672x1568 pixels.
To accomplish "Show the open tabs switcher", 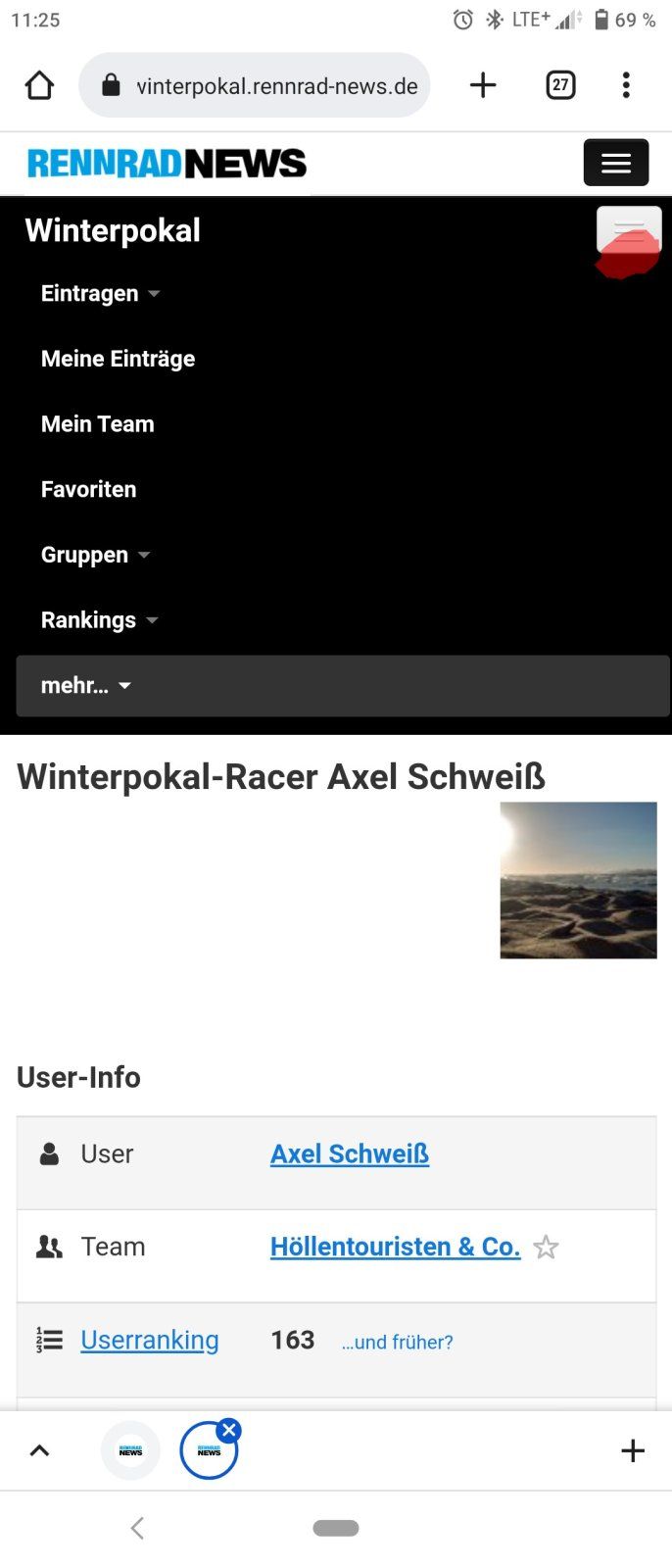I will coord(560,85).
